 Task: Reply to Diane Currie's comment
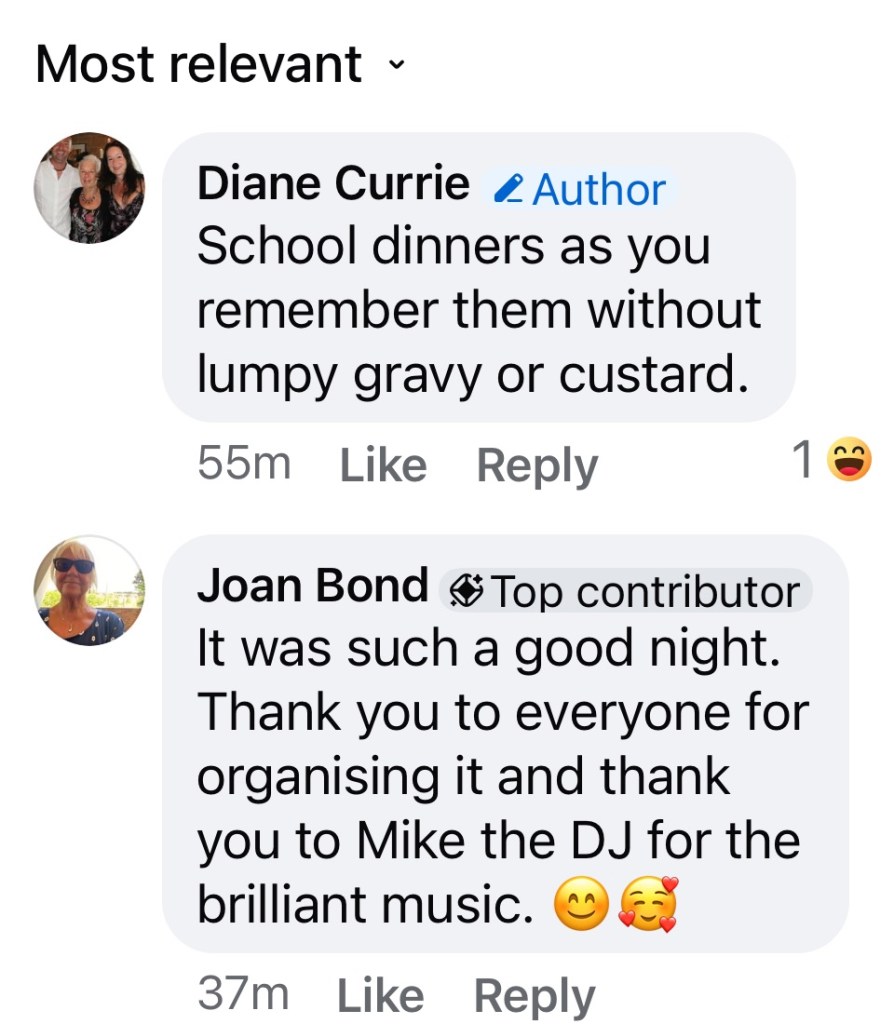pos(537,466)
